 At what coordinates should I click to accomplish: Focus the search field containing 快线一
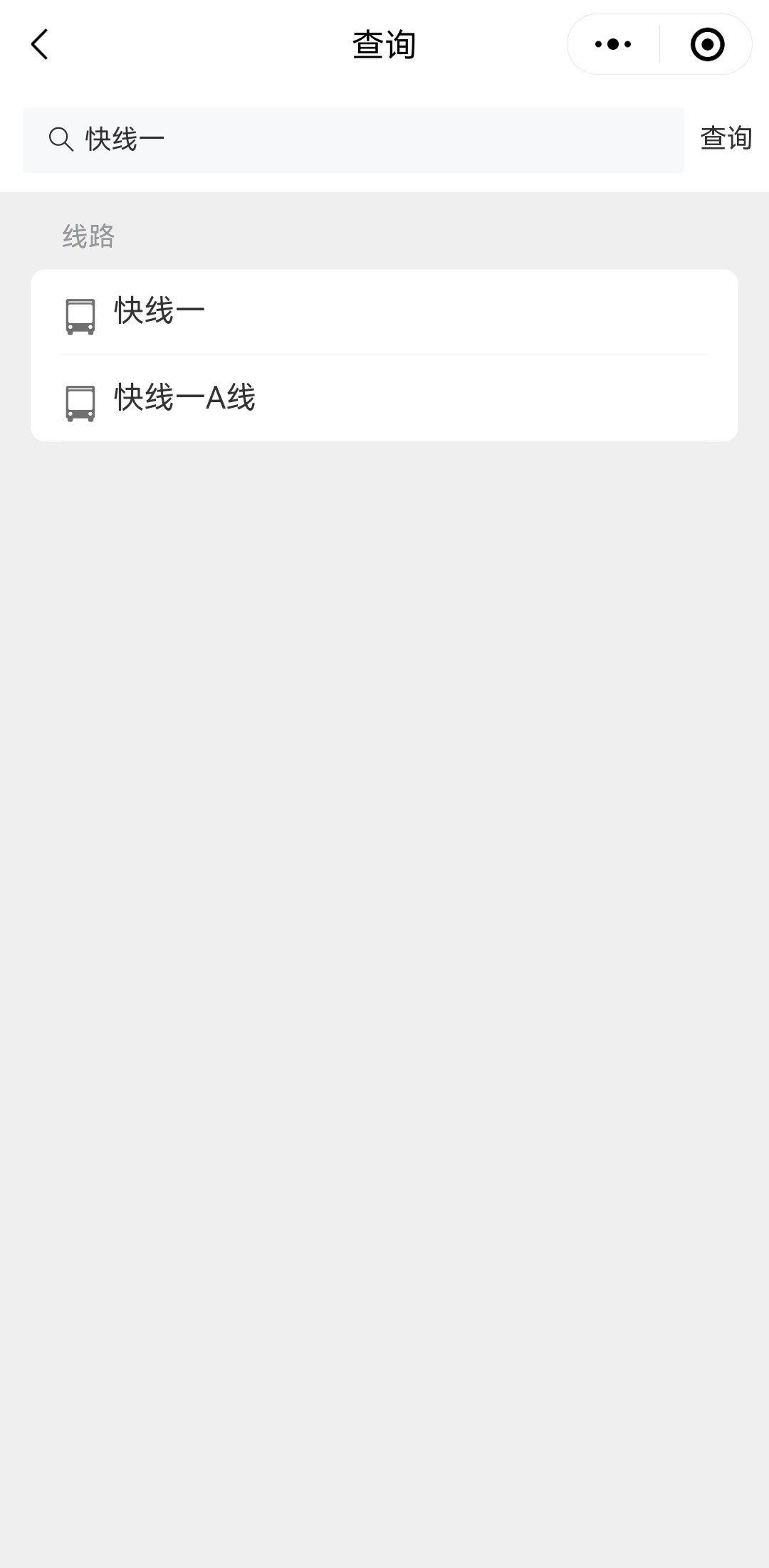[370, 140]
